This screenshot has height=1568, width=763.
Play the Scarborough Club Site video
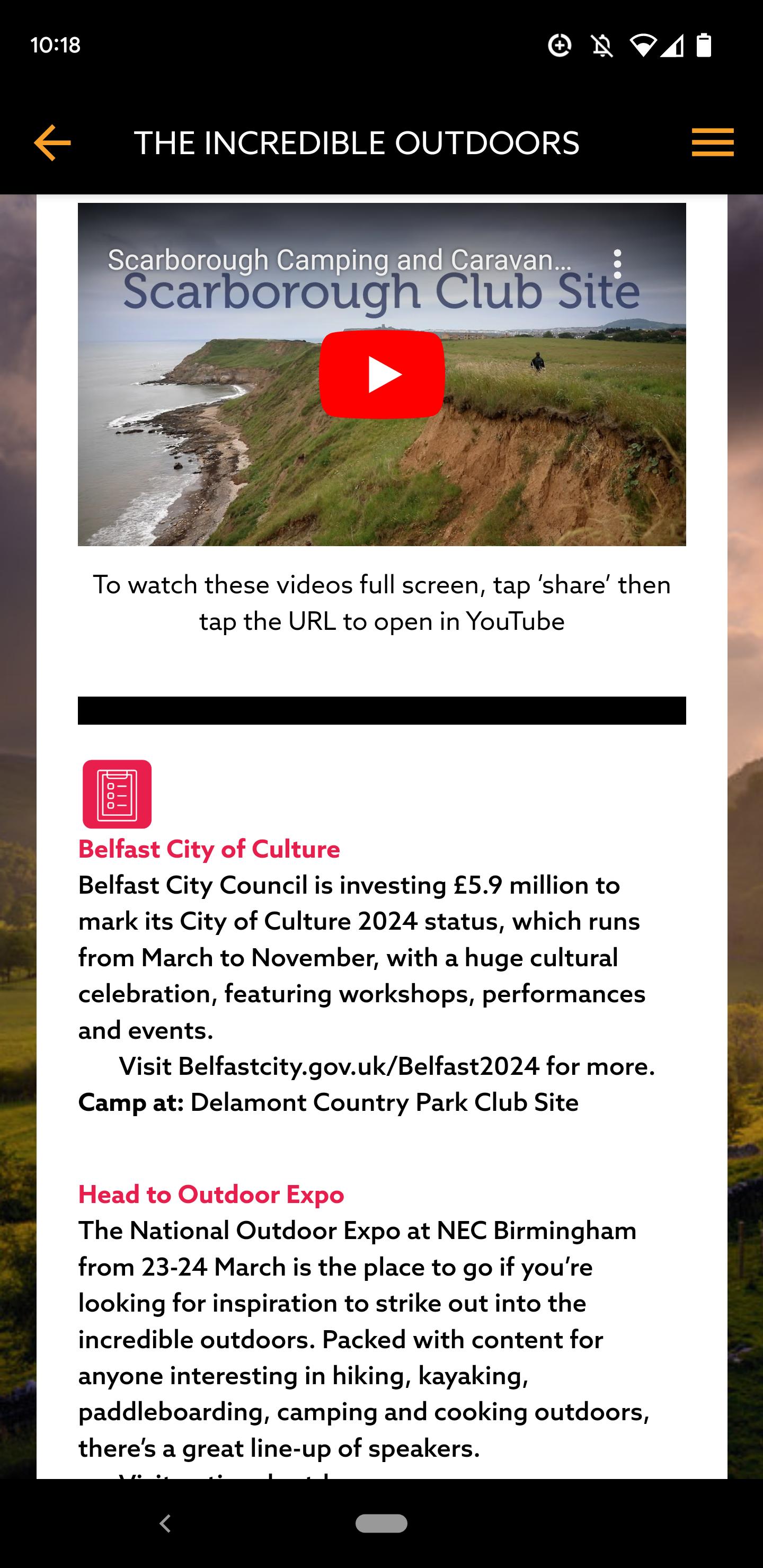(382, 375)
